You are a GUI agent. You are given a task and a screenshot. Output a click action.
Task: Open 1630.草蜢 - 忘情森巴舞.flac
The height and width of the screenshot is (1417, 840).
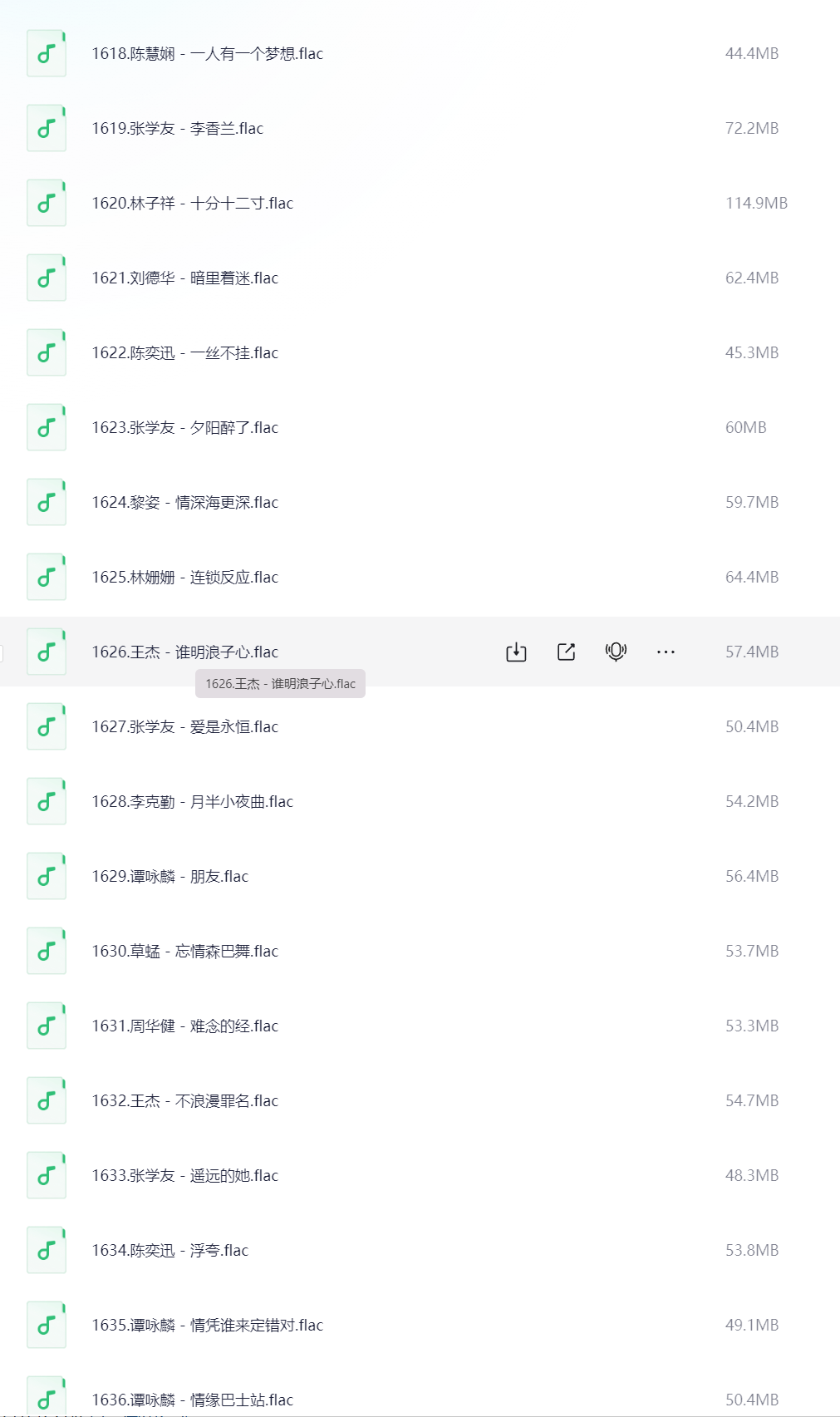point(184,952)
